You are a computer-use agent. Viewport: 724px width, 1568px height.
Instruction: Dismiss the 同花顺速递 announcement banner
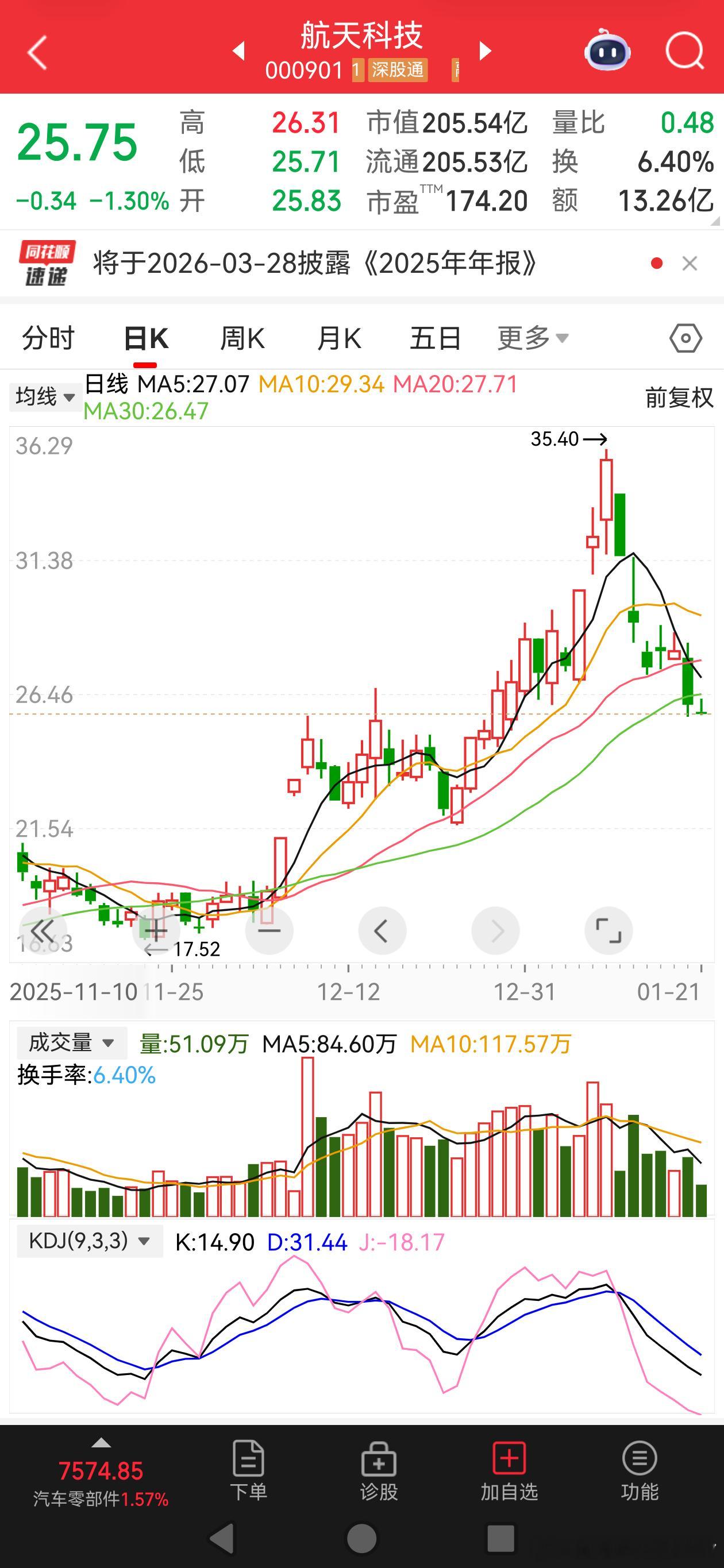point(690,264)
